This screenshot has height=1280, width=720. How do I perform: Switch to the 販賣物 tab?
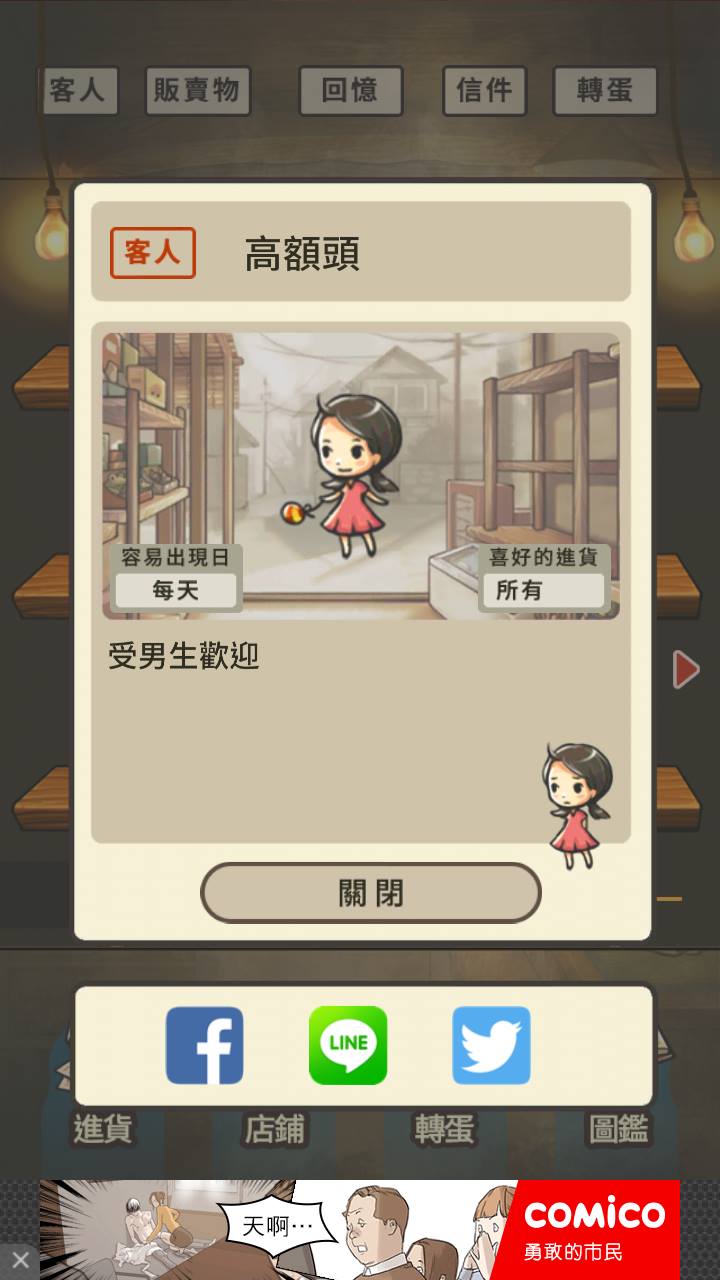click(197, 91)
